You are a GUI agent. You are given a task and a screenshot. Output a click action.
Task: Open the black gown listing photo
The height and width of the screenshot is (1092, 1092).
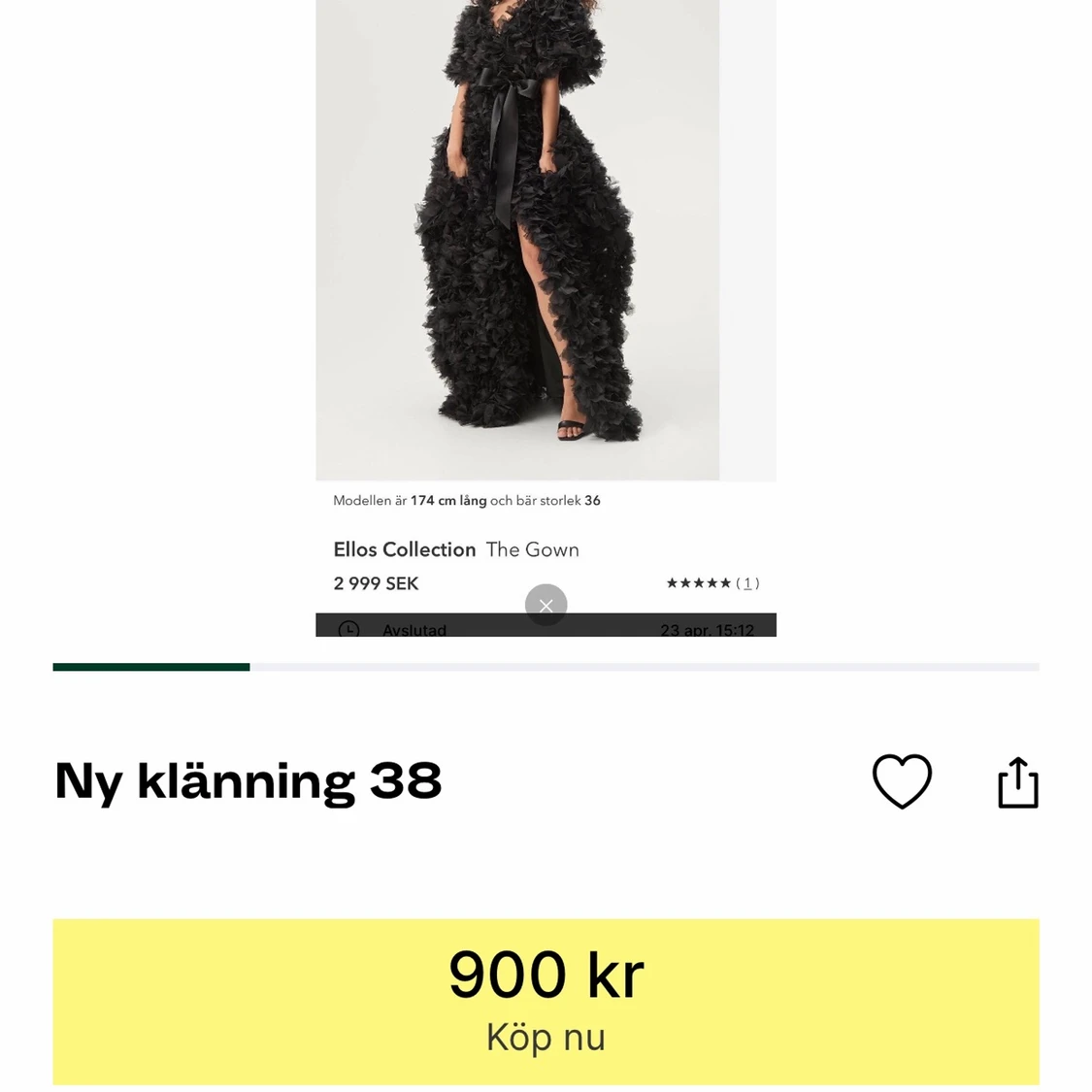coord(517,243)
